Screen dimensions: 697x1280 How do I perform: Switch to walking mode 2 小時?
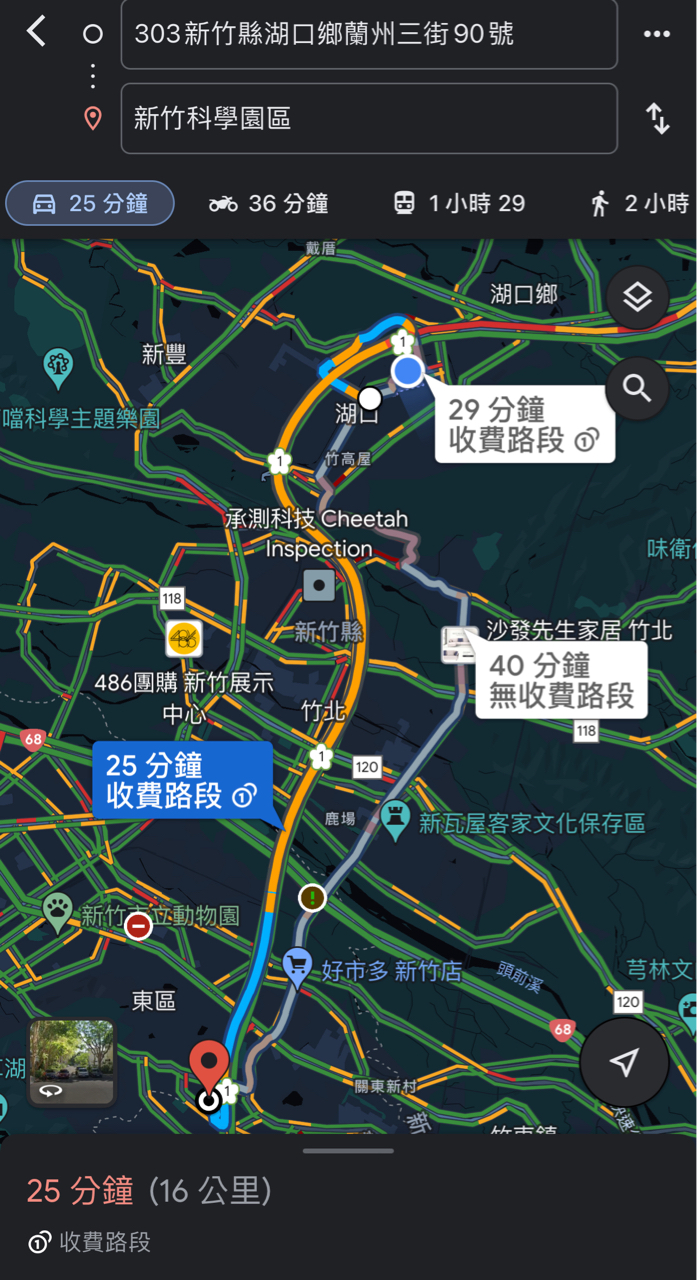640,204
